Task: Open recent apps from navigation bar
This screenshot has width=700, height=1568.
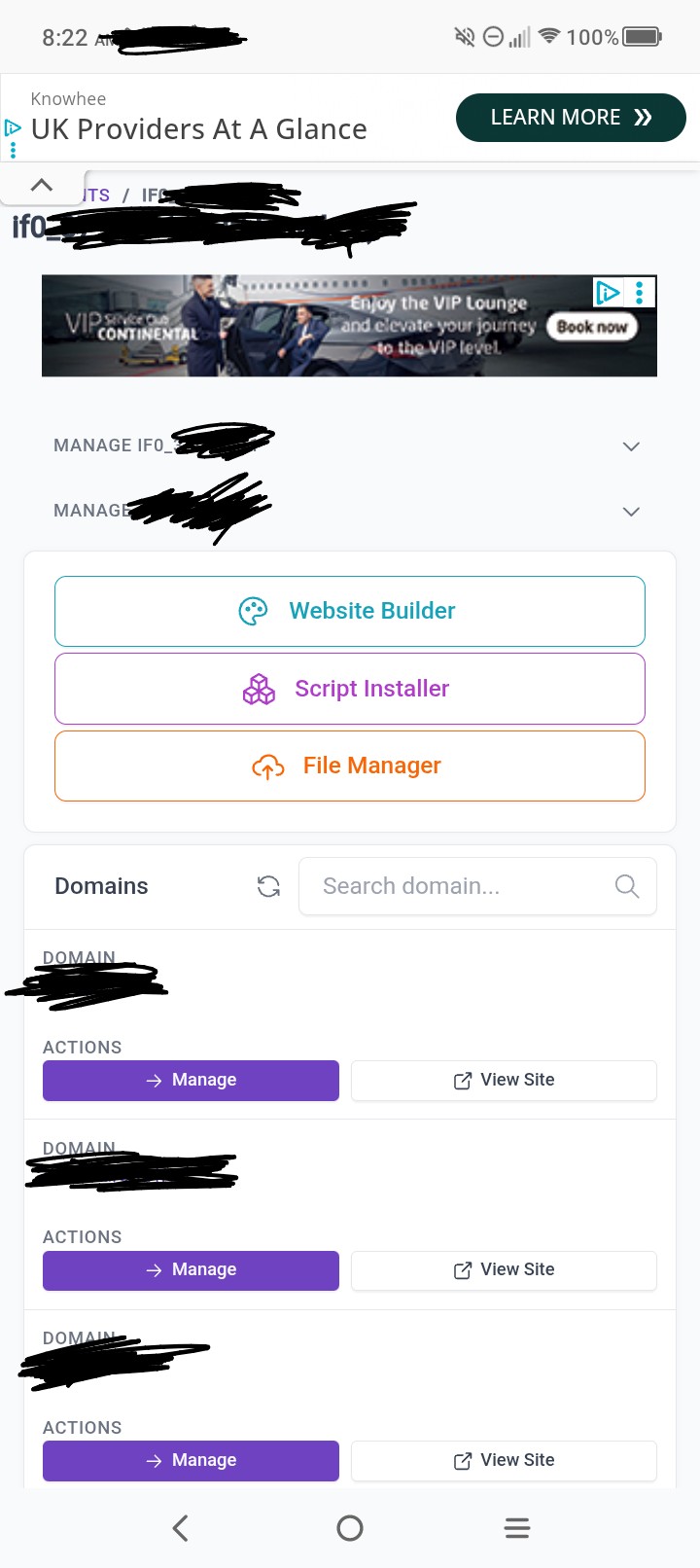Action: (x=517, y=1528)
